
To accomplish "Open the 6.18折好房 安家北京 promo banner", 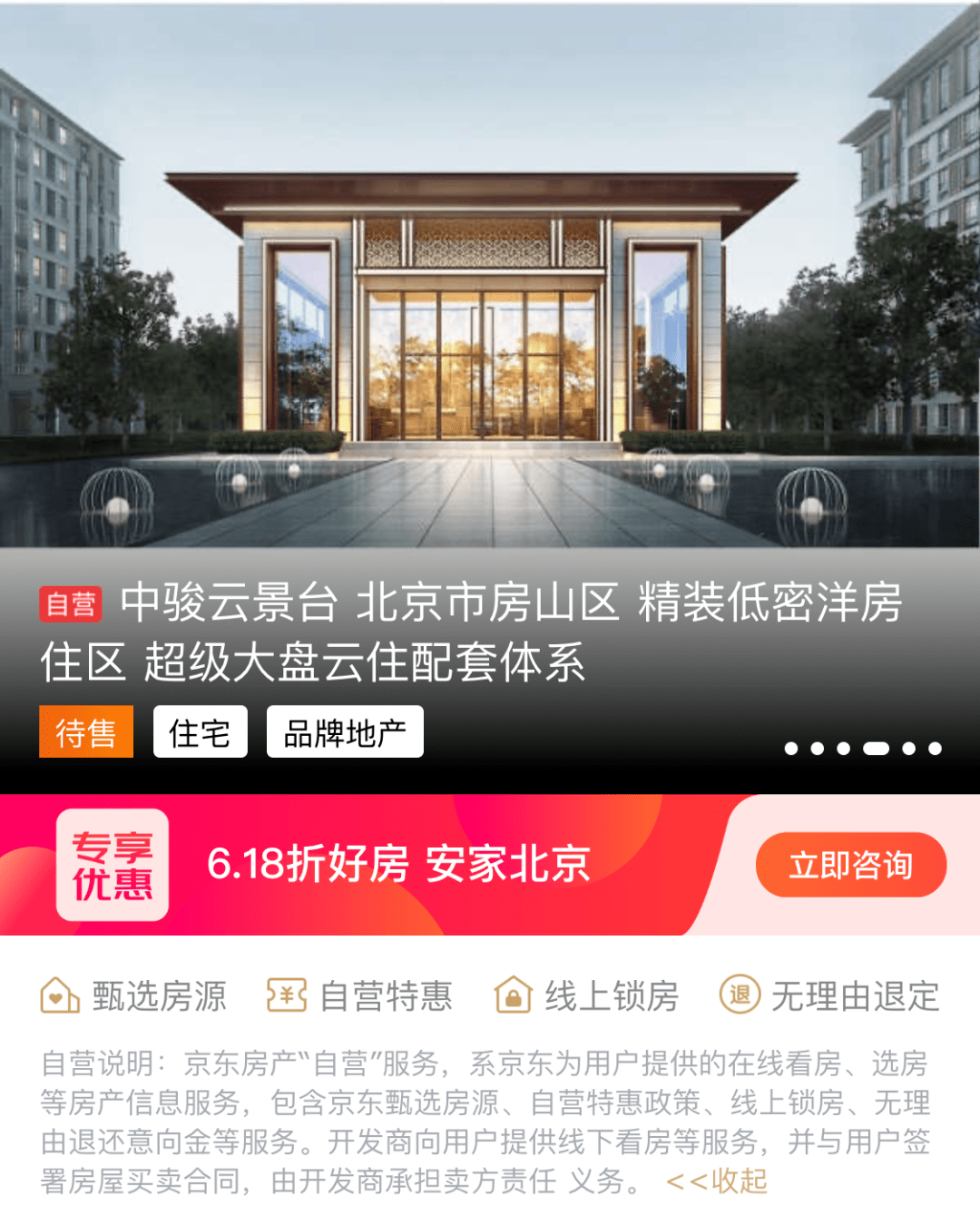I will 399,864.
